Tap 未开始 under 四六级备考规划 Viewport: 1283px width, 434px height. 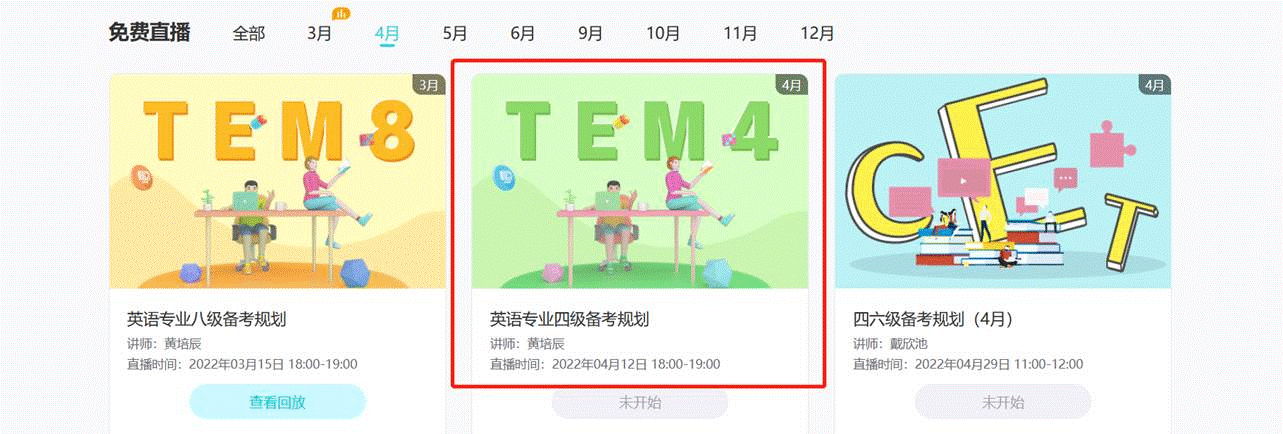pos(1002,402)
